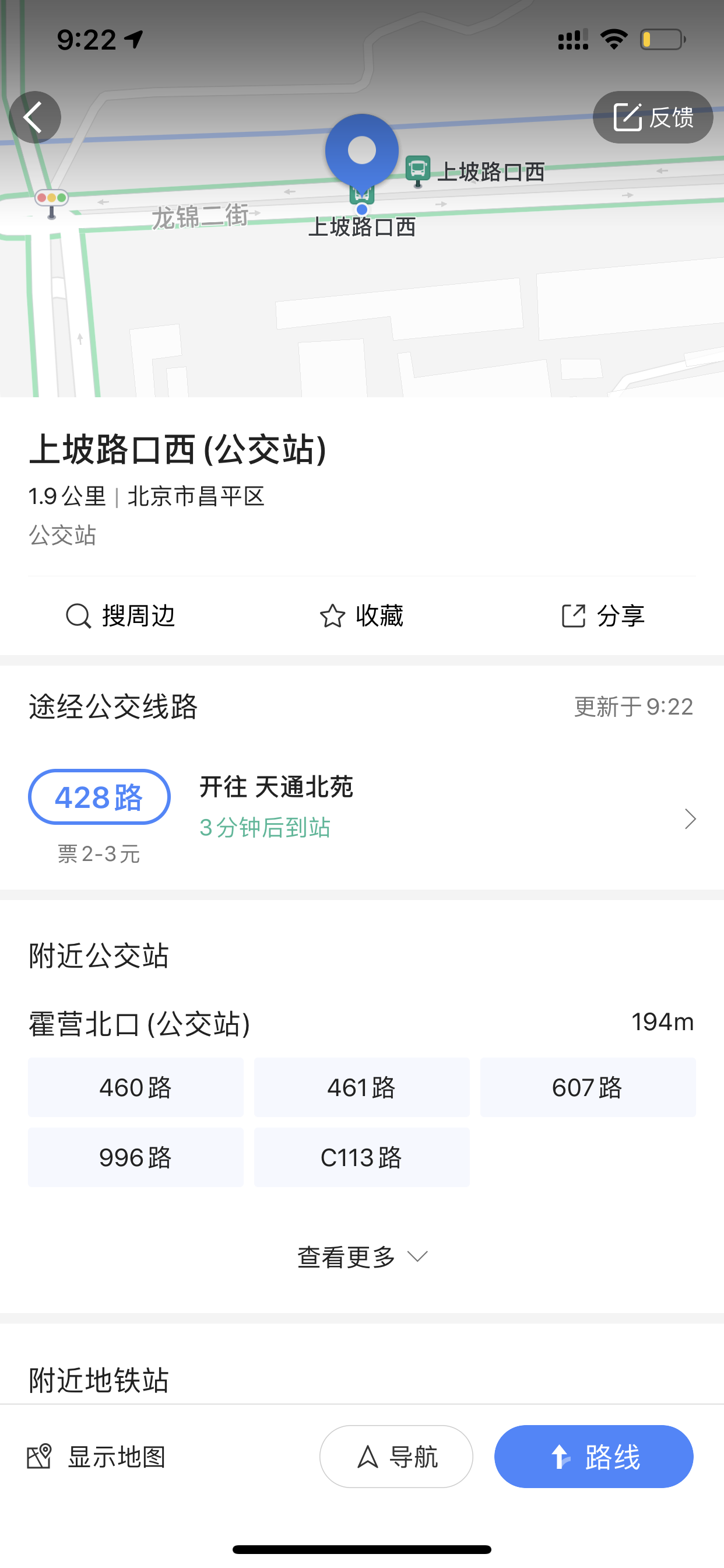Share this stop via 分享
724x1568 pixels.
[602, 616]
